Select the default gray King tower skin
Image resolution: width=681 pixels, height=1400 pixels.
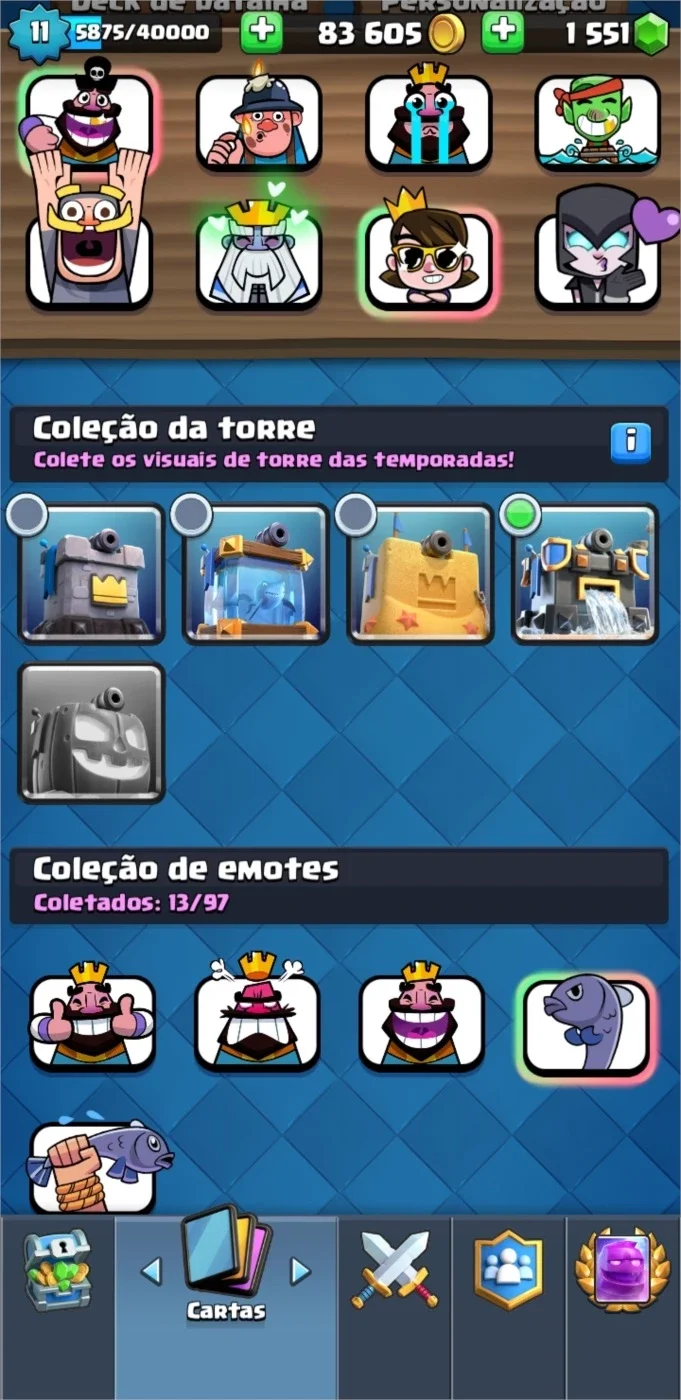[x=91, y=574]
